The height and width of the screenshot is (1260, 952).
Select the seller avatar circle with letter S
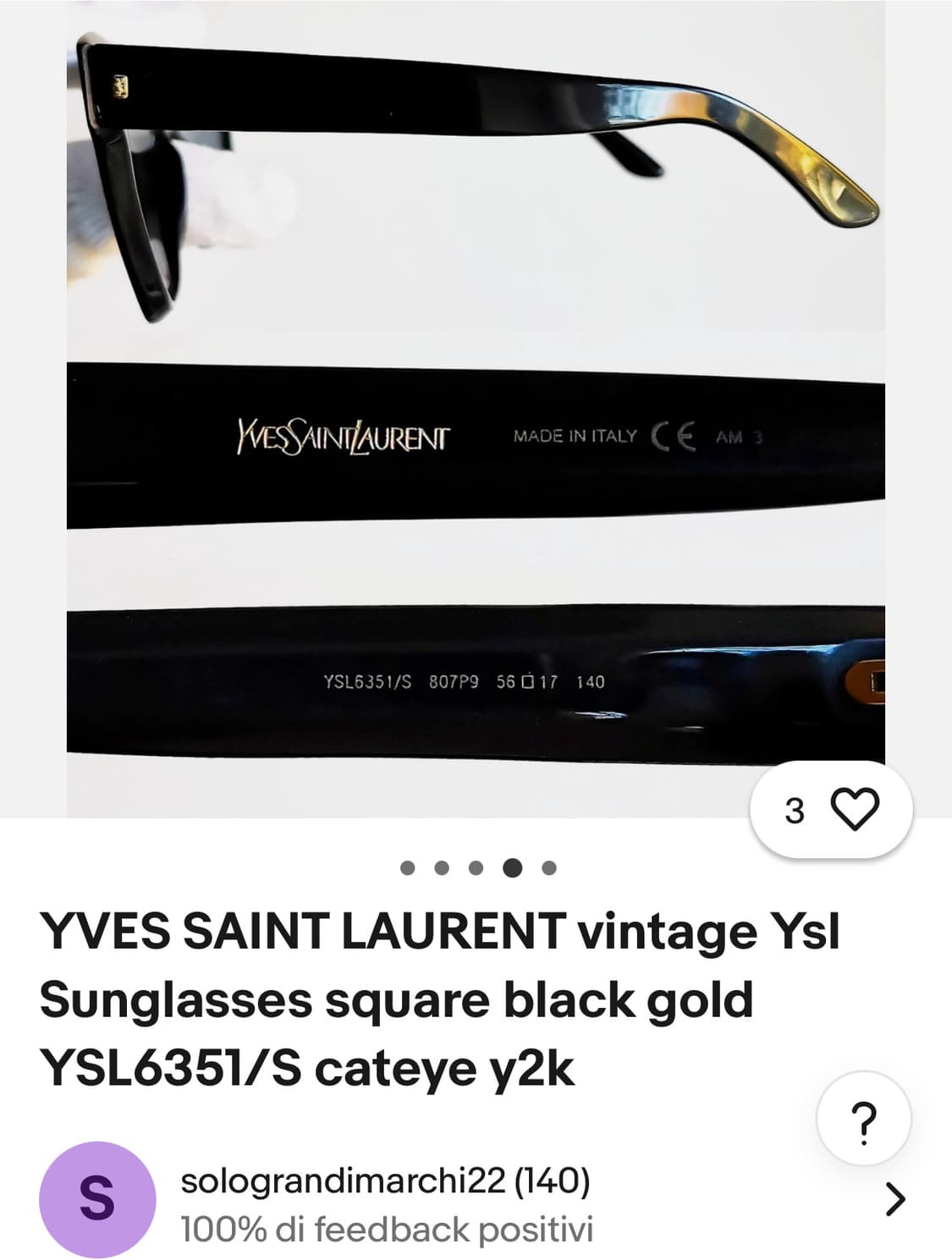96,1194
